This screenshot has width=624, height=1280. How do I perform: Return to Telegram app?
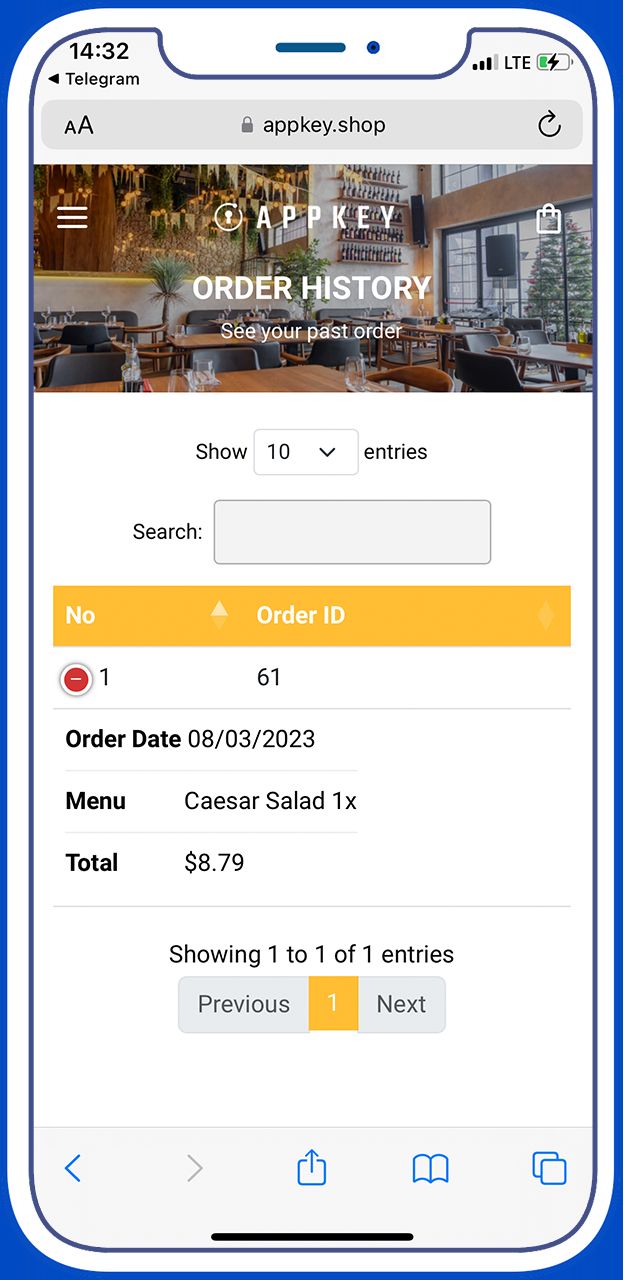[93, 79]
